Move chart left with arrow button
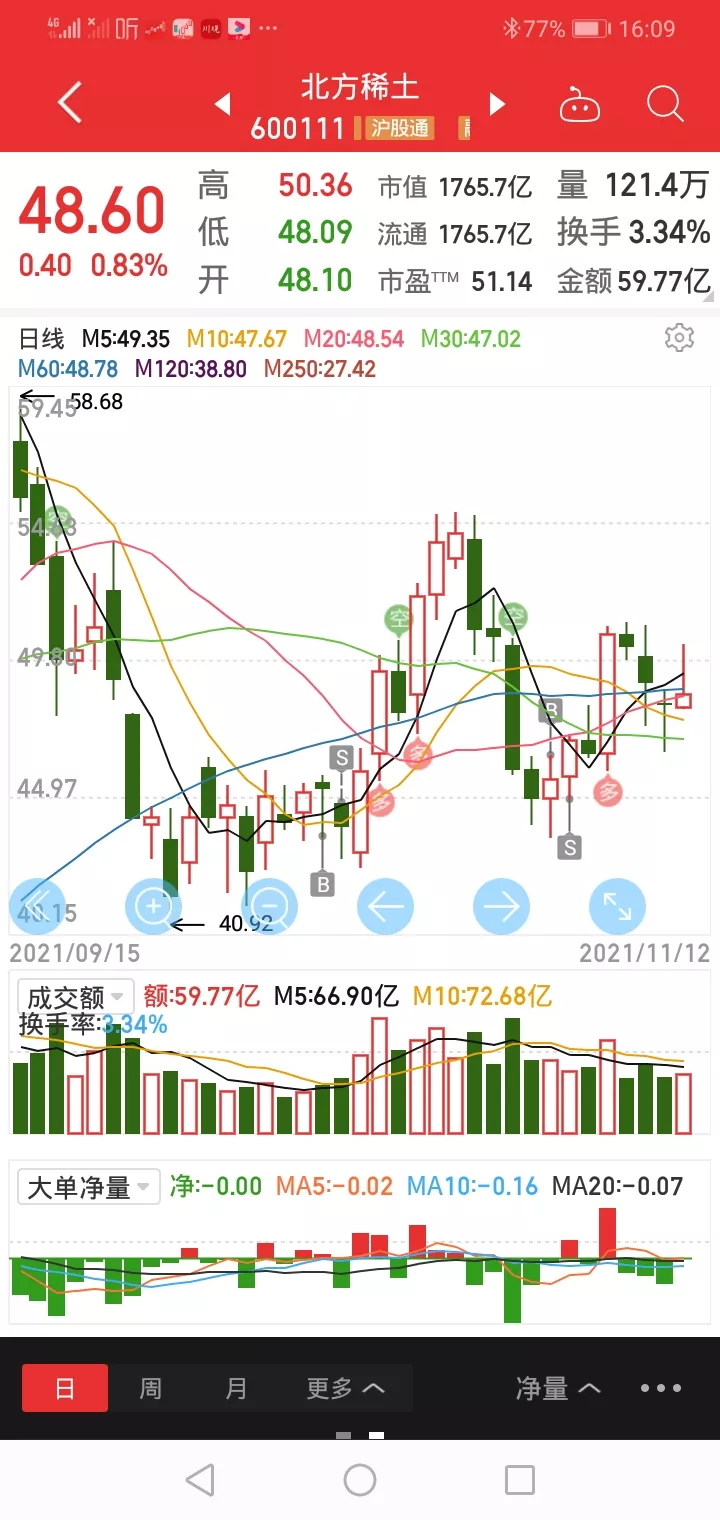720x1520 pixels. pyautogui.click(x=385, y=907)
